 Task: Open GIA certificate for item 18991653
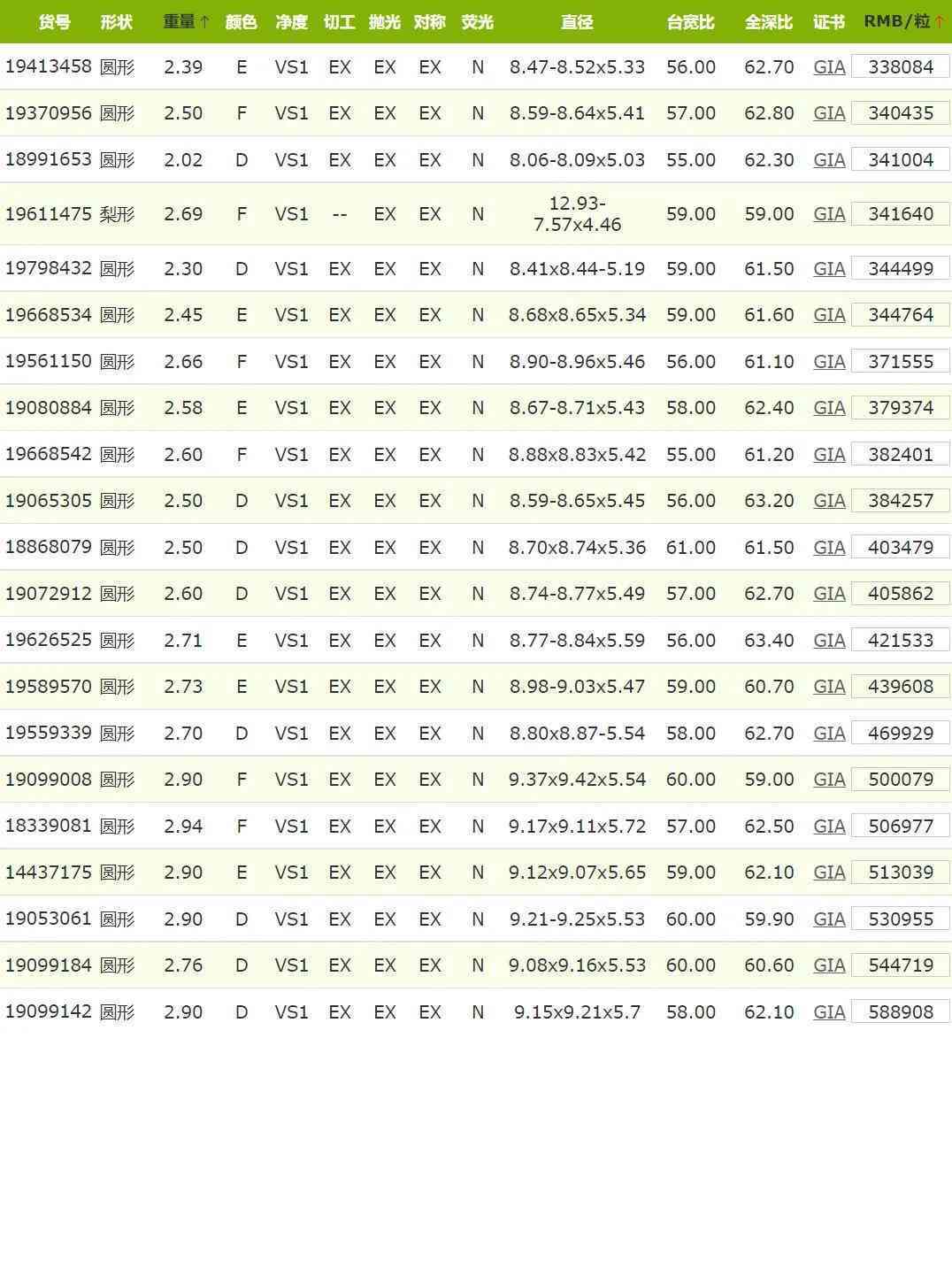[829, 160]
